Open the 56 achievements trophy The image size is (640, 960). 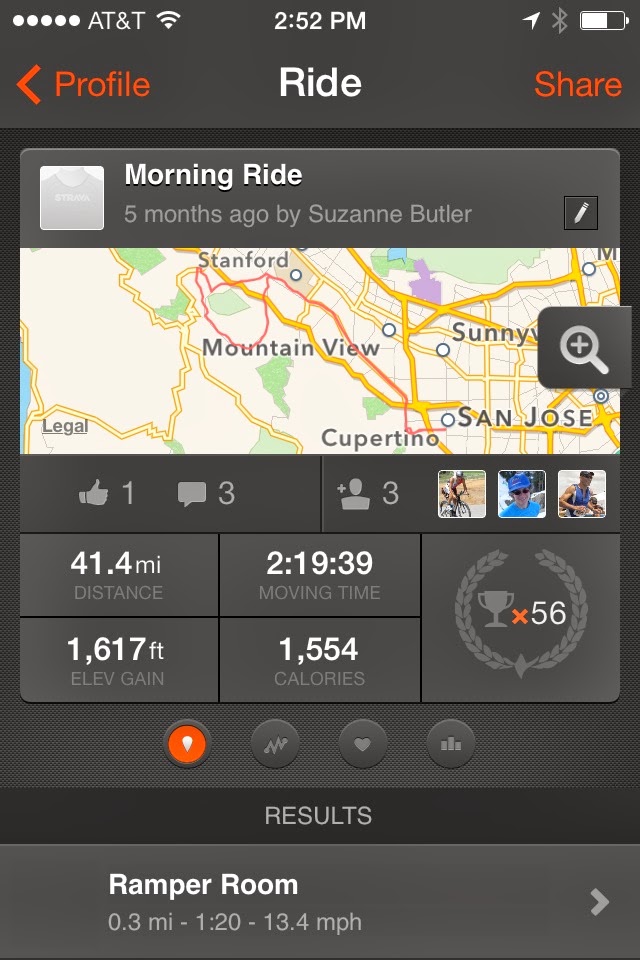tap(521, 613)
